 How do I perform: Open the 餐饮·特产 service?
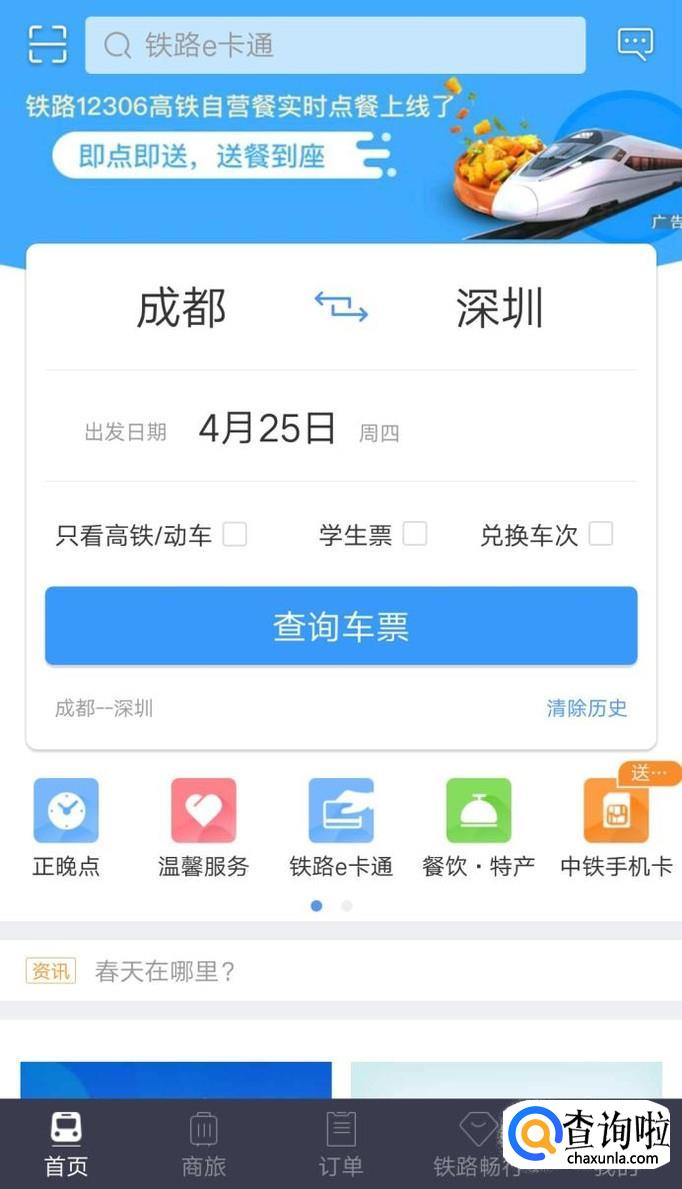coord(478,827)
